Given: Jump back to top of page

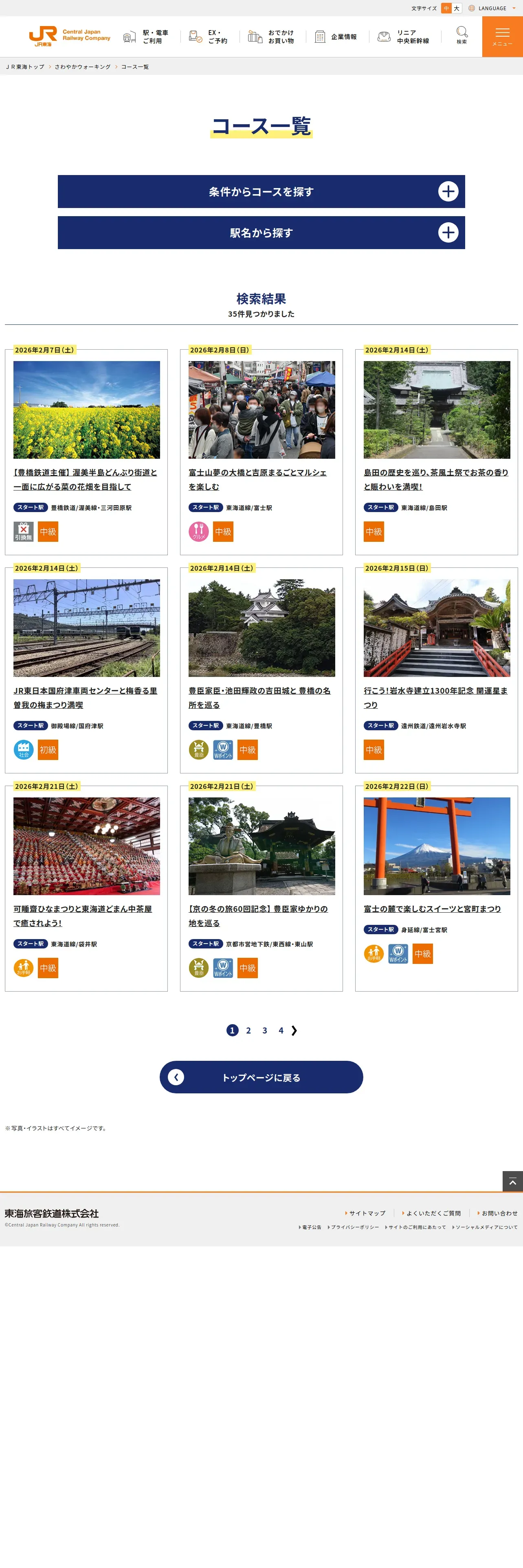Looking at the screenshot, I should tap(512, 1181).
